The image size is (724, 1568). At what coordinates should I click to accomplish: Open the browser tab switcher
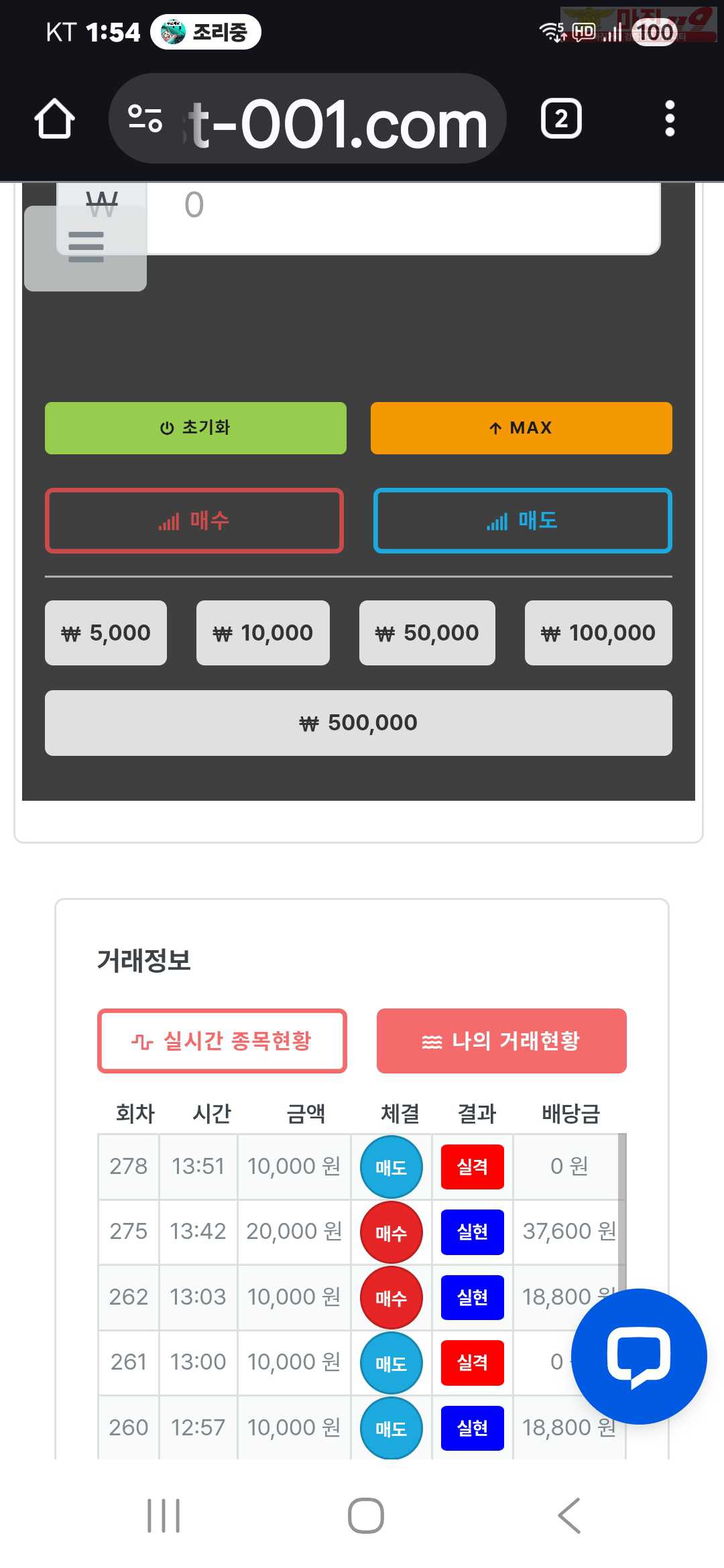560,119
